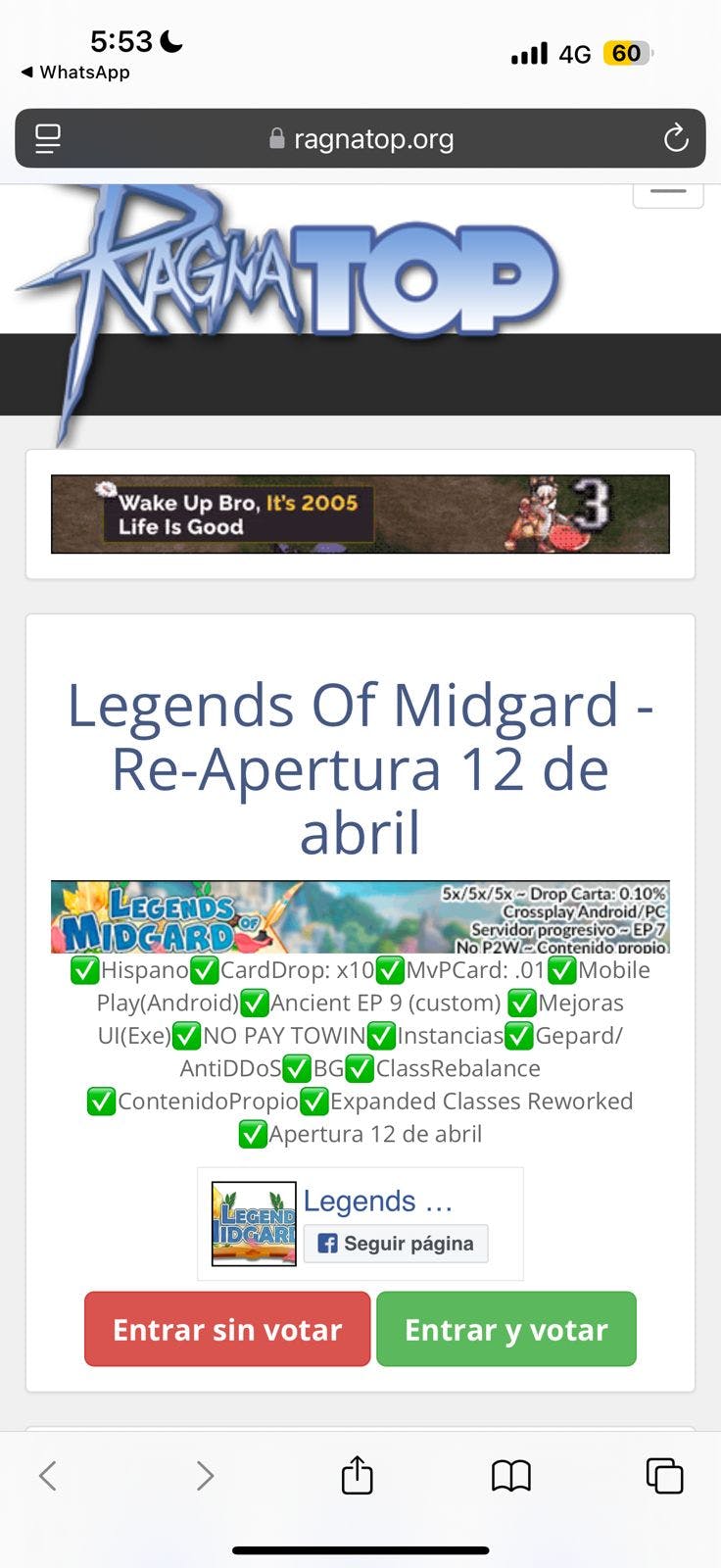The width and height of the screenshot is (721, 1568).
Task: Open the Legends of Midgard server banner
Action: 360,917
